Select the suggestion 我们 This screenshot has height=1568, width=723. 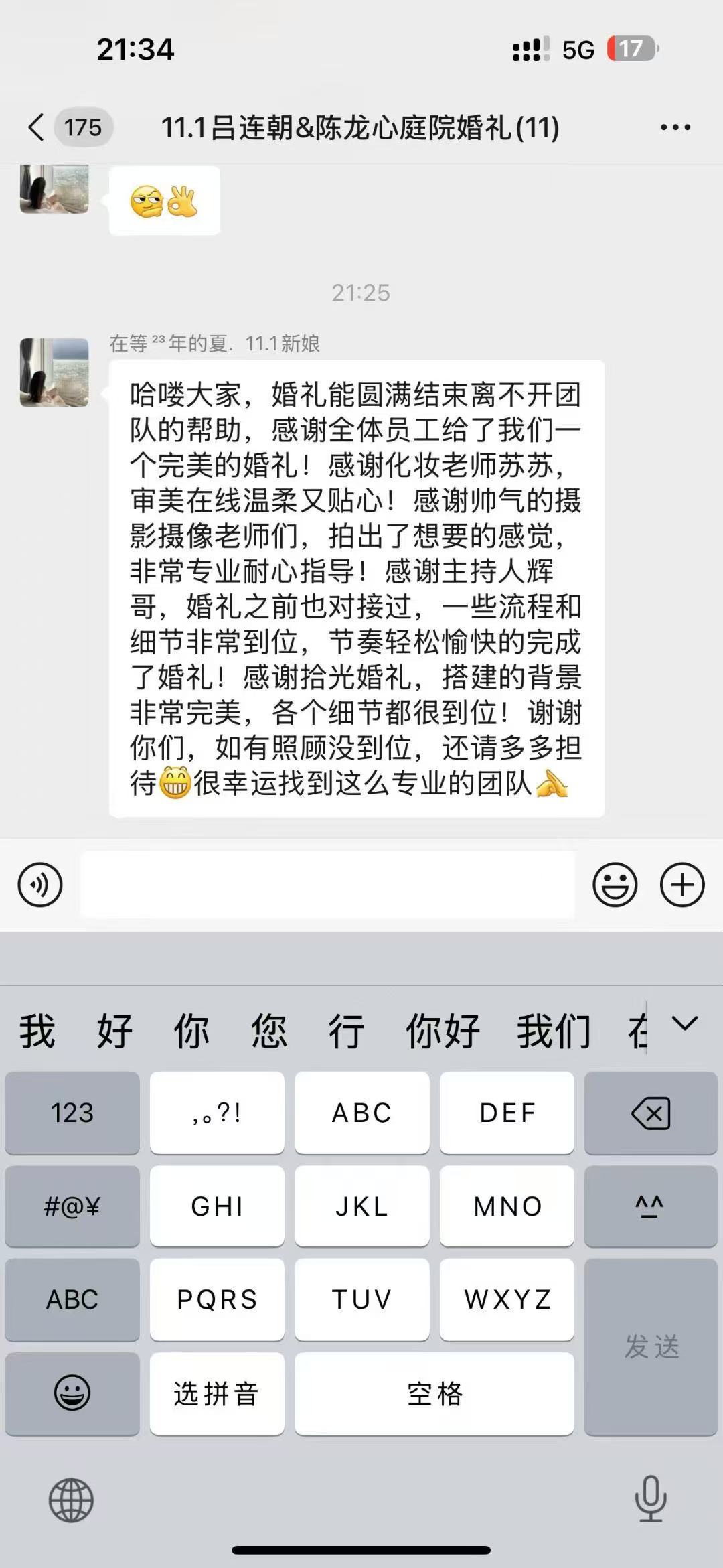coord(554,1031)
